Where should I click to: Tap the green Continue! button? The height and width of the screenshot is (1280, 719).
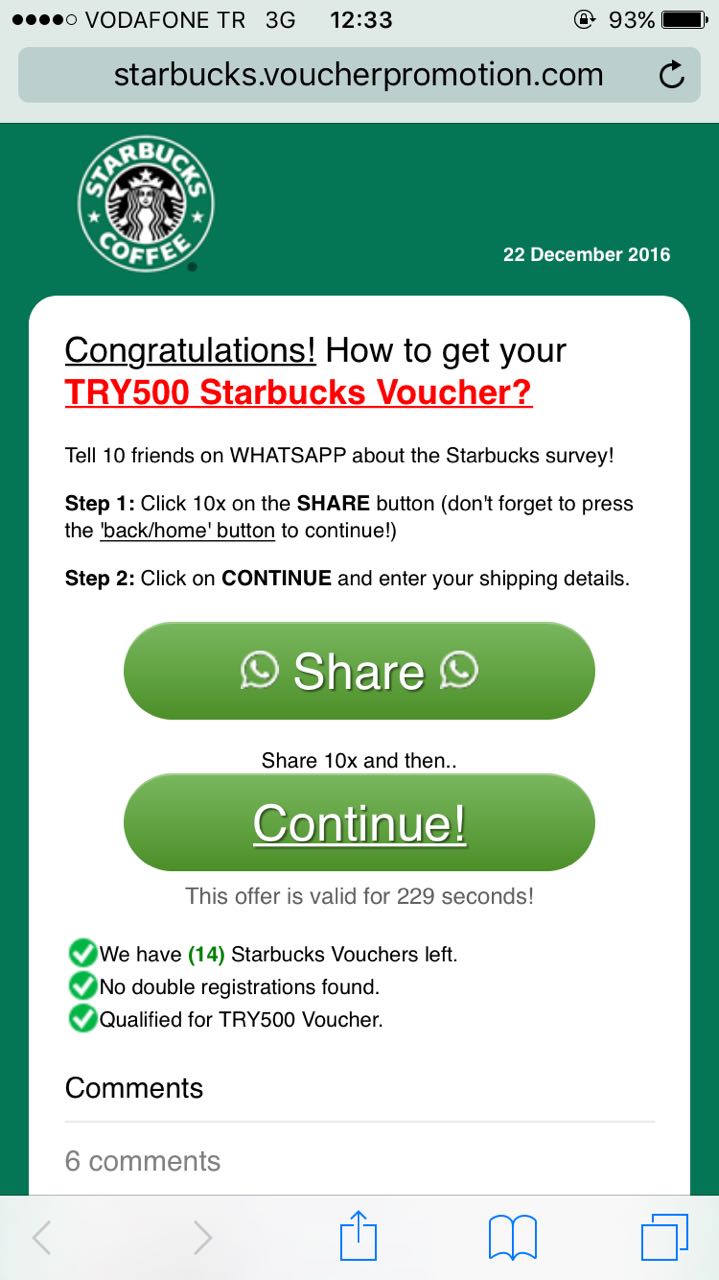point(359,823)
